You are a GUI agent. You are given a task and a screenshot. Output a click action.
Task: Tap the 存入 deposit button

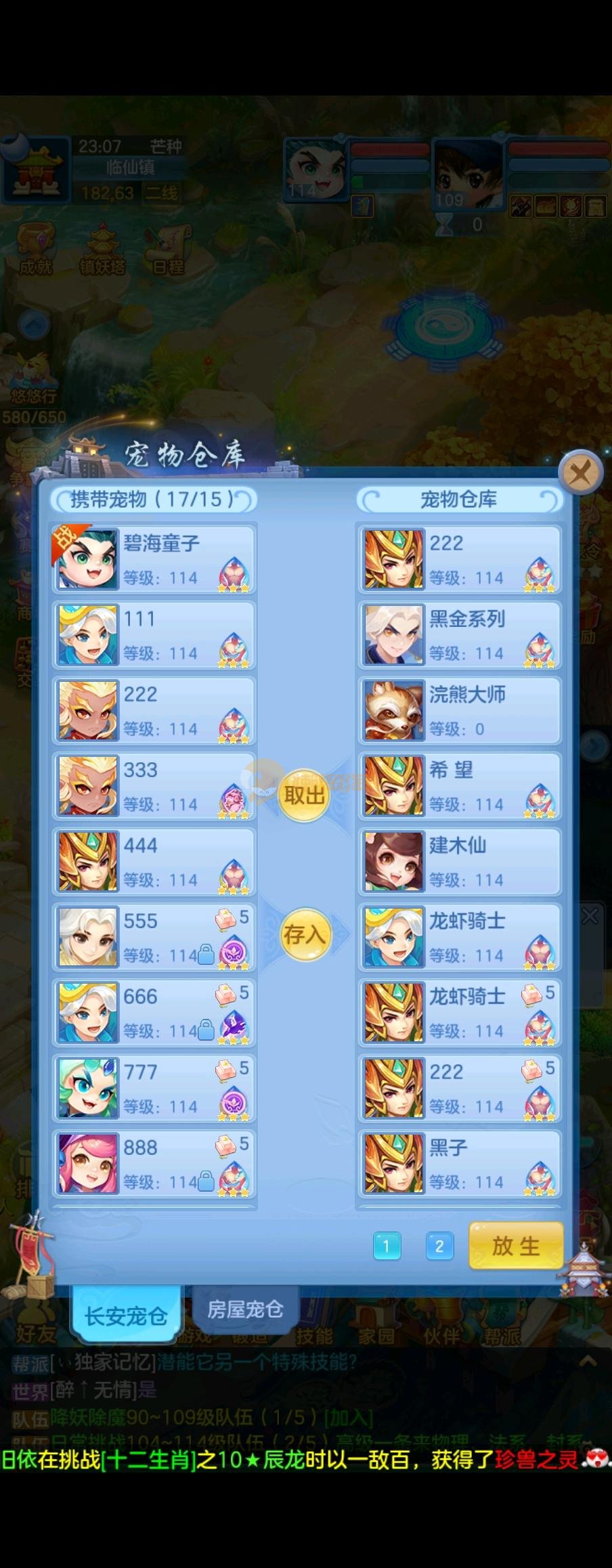click(305, 935)
